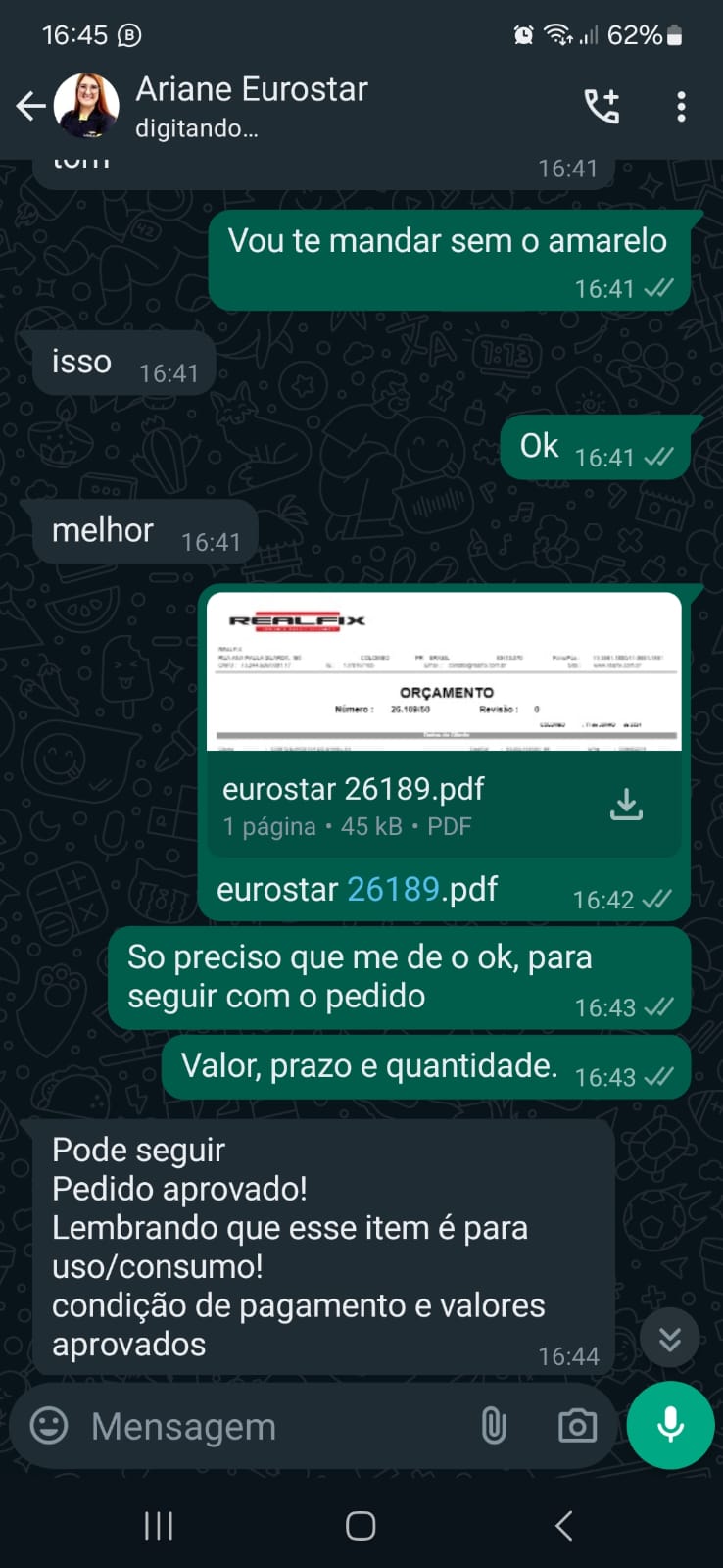This screenshot has height=1568, width=723.
Task: Record a voice message
Action: [x=671, y=1426]
